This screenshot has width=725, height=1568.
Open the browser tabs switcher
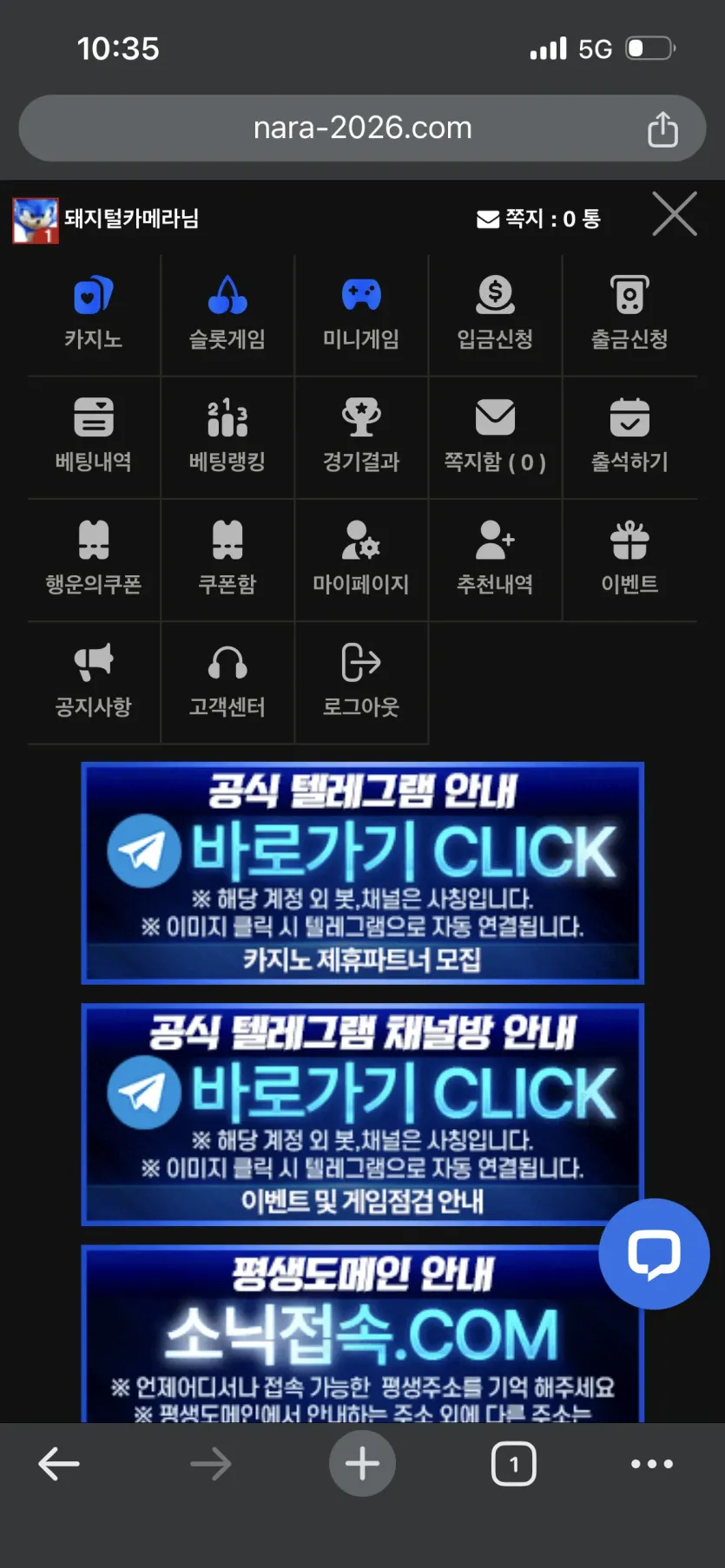[x=514, y=1464]
